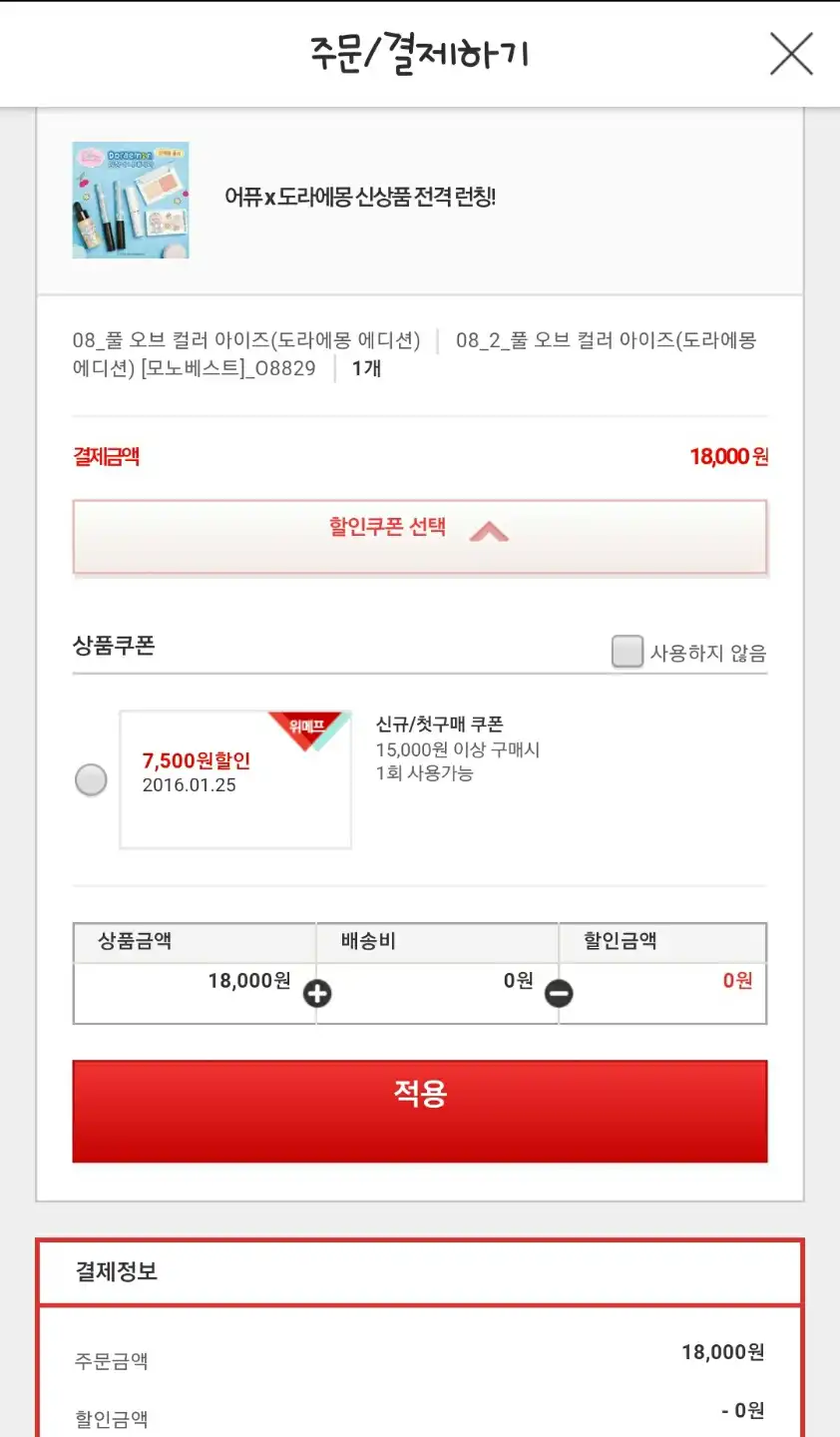The height and width of the screenshot is (1437, 840).
Task: Click the 7,500원할인 coupon card
Action: click(x=234, y=779)
